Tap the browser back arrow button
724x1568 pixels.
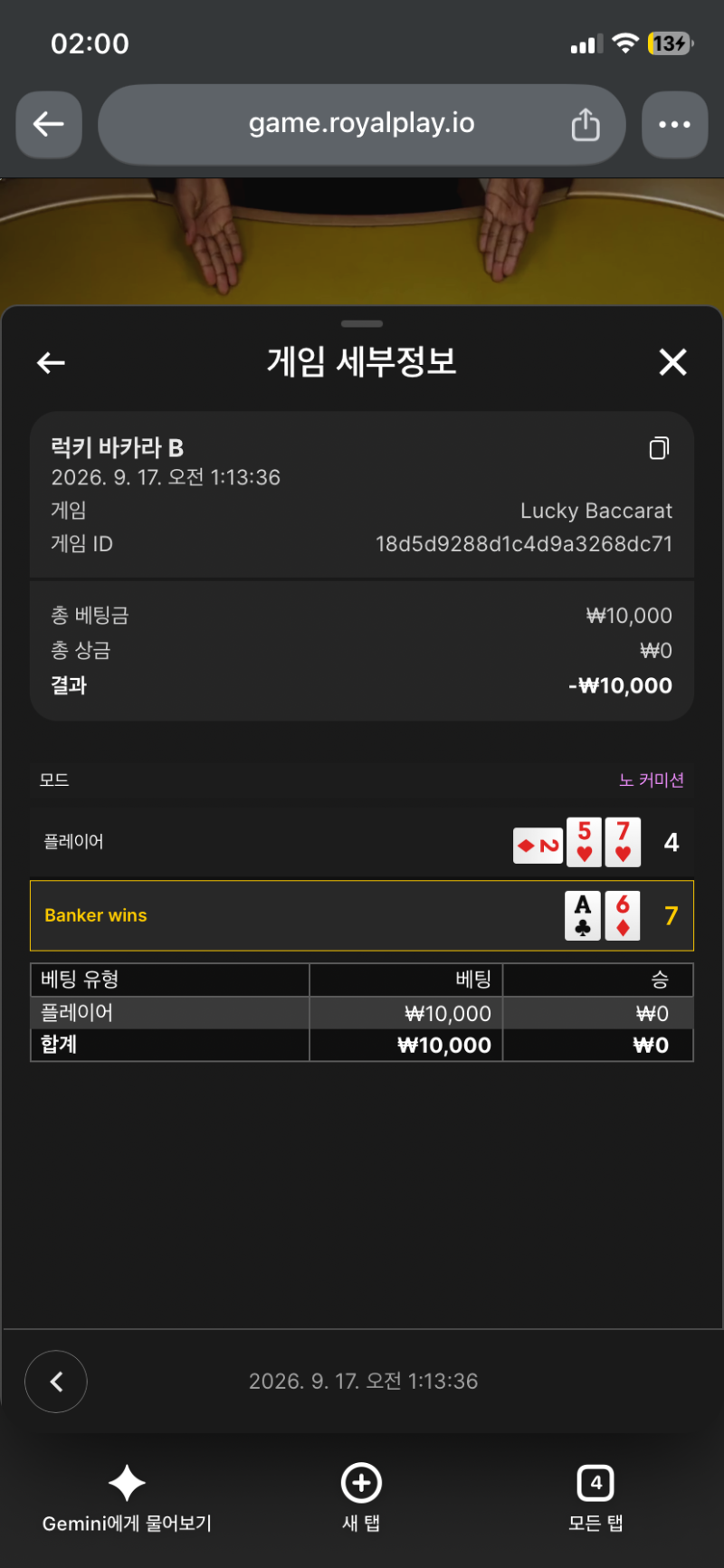[x=49, y=124]
